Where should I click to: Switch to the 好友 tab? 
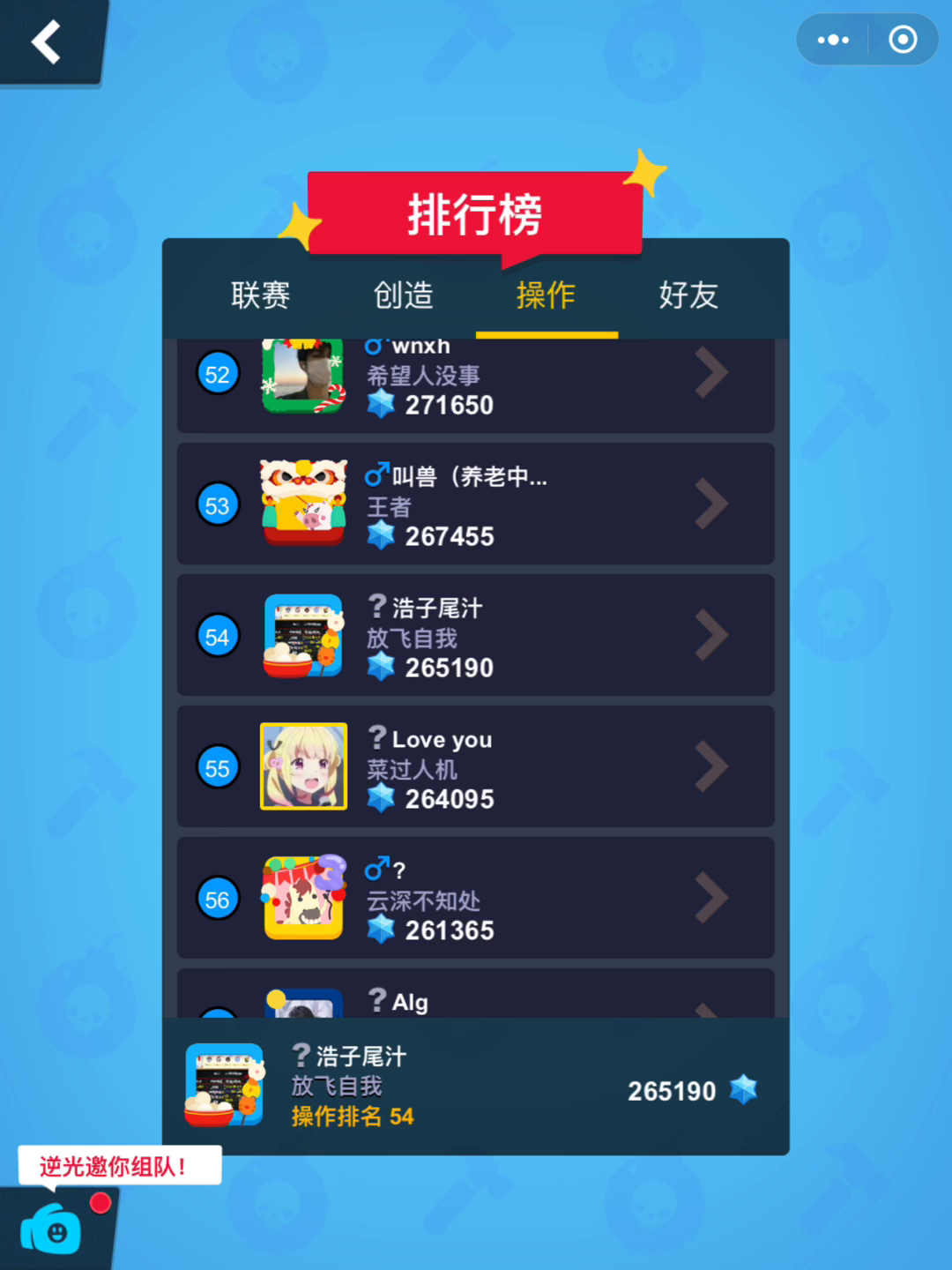point(688,295)
